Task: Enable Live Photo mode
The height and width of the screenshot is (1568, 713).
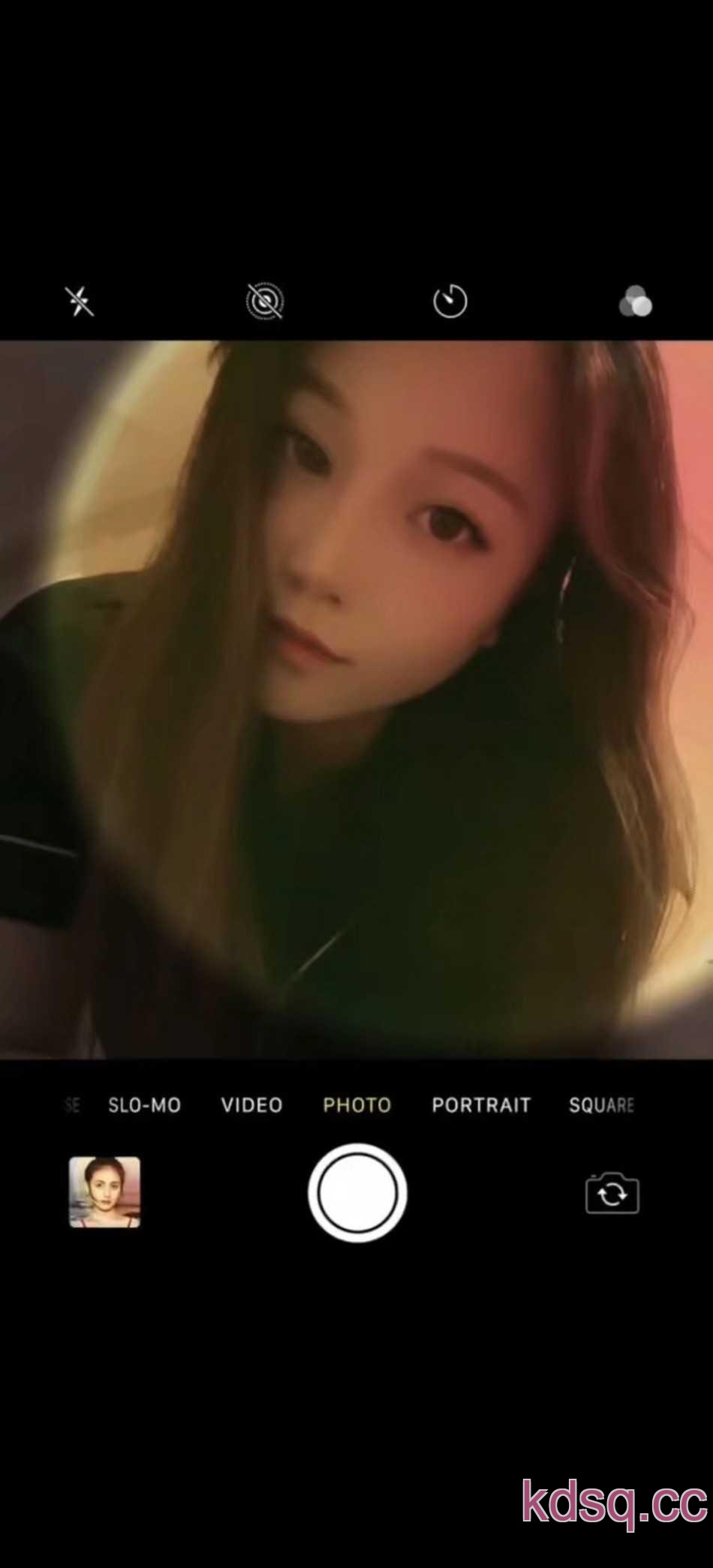Action: pos(265,302)
